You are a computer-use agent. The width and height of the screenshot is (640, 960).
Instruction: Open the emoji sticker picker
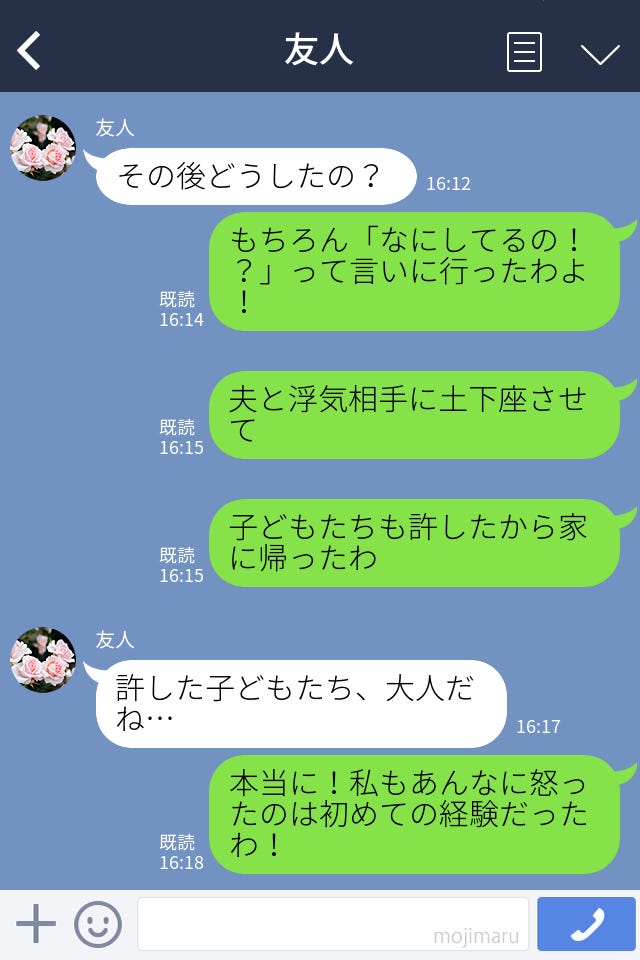point(98,924)
